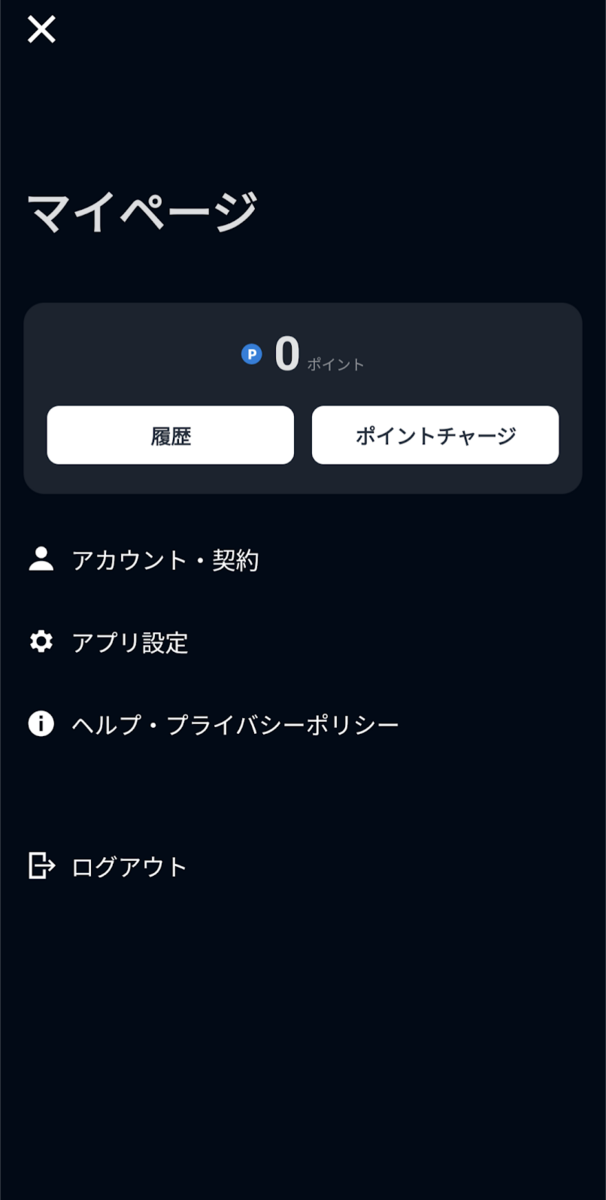Open アカウント・契約 settings
The image size is (606, 1200).
(165, 560)
